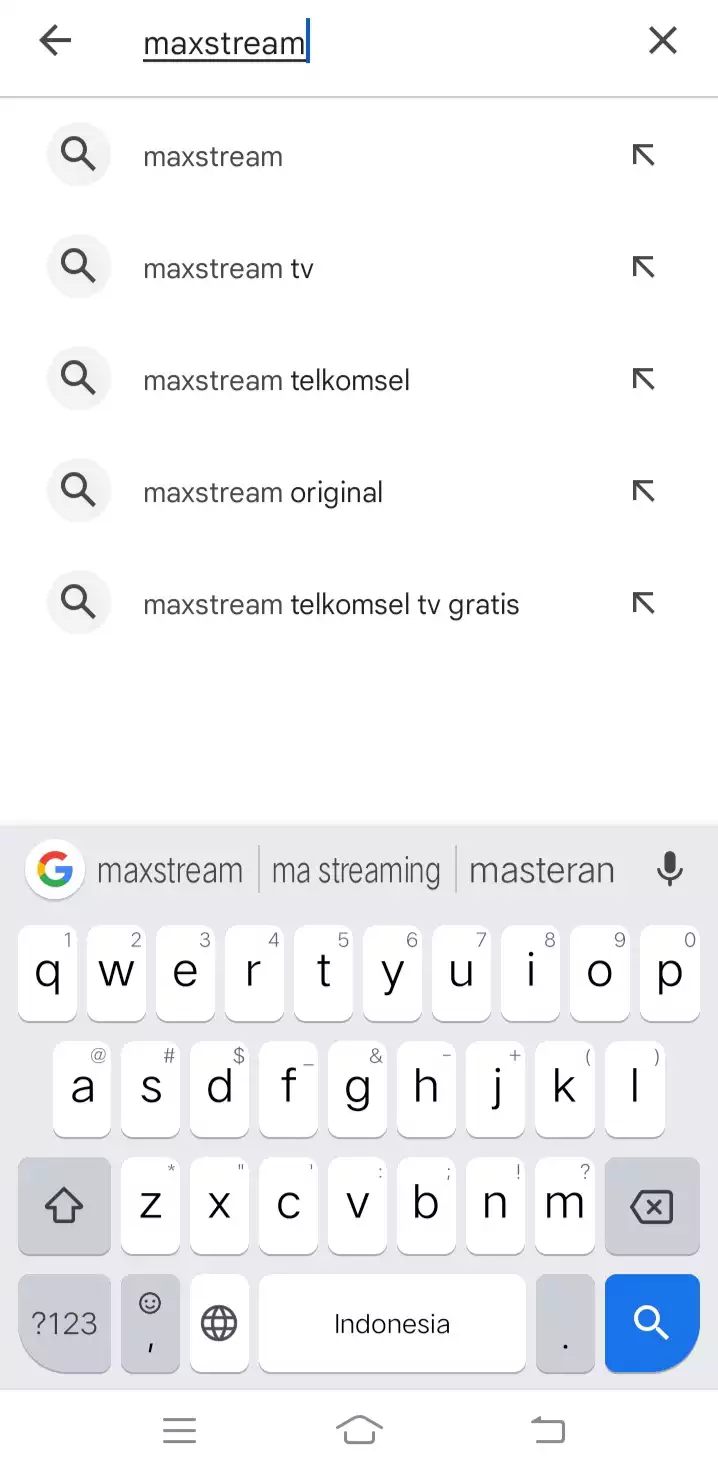Fill query with 'maxstream original' arrow
This screenshot has width=718, height=1472.
tap(643, 491)
